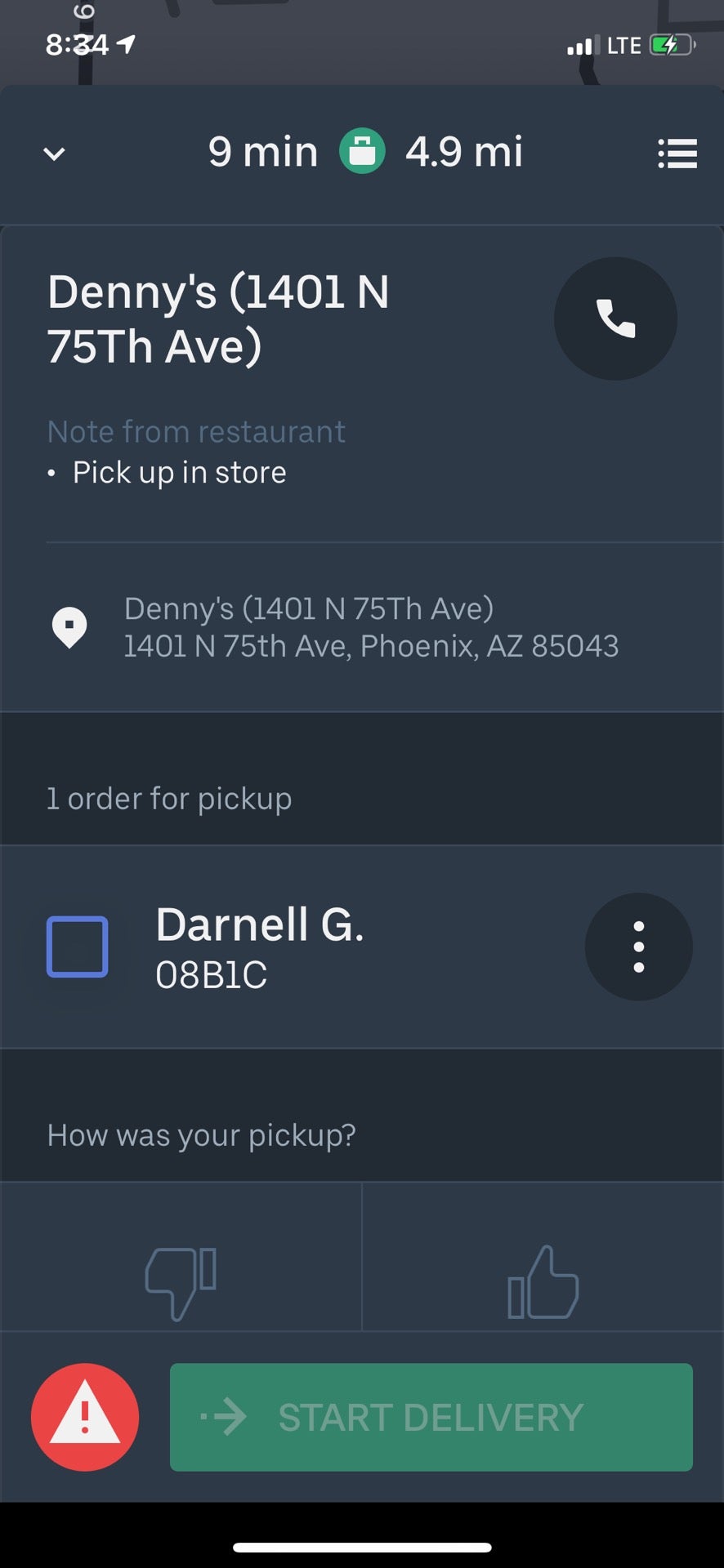The image size is (724, 1568).
Task: Call Denny's using the phone button
Action: click(615, 318)
